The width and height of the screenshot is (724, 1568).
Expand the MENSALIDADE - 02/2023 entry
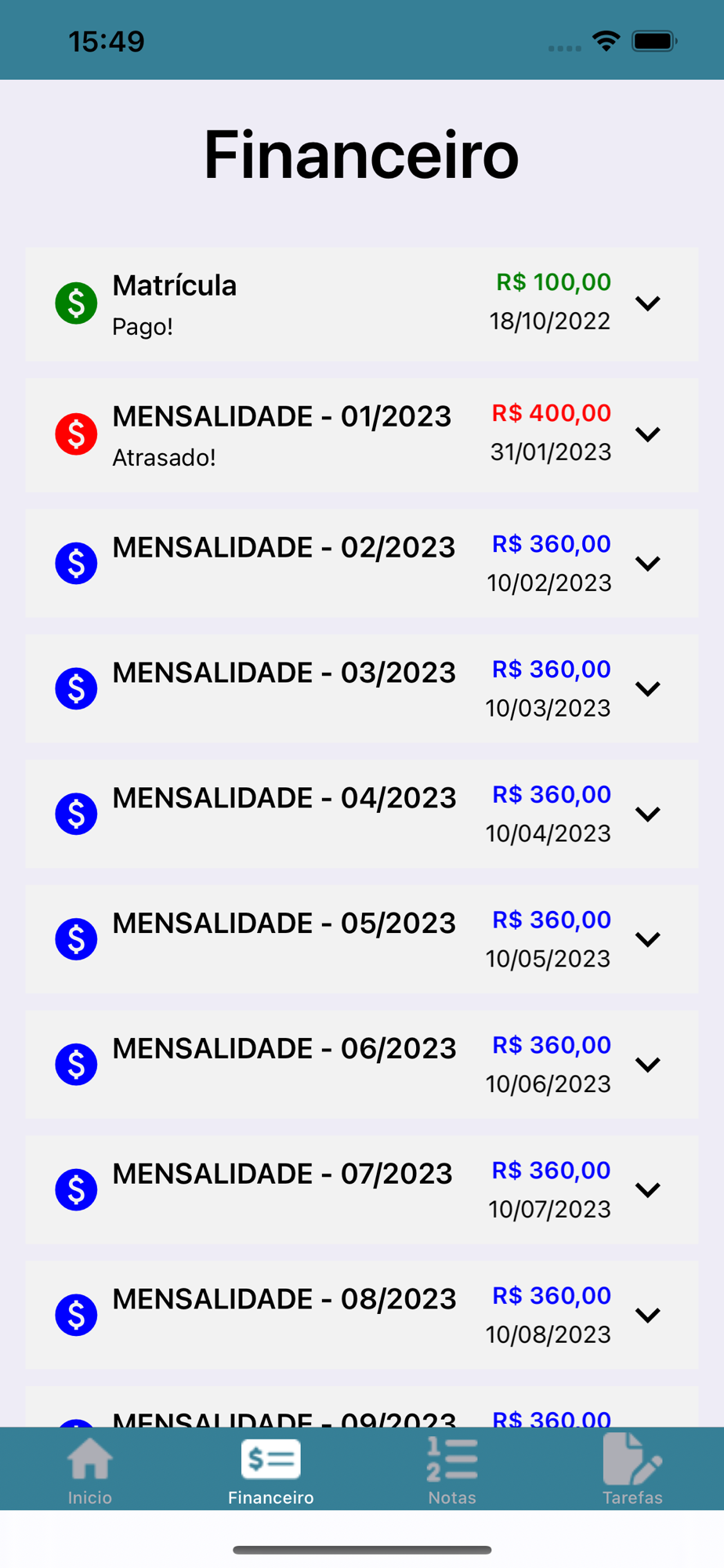tap(647, 564)
